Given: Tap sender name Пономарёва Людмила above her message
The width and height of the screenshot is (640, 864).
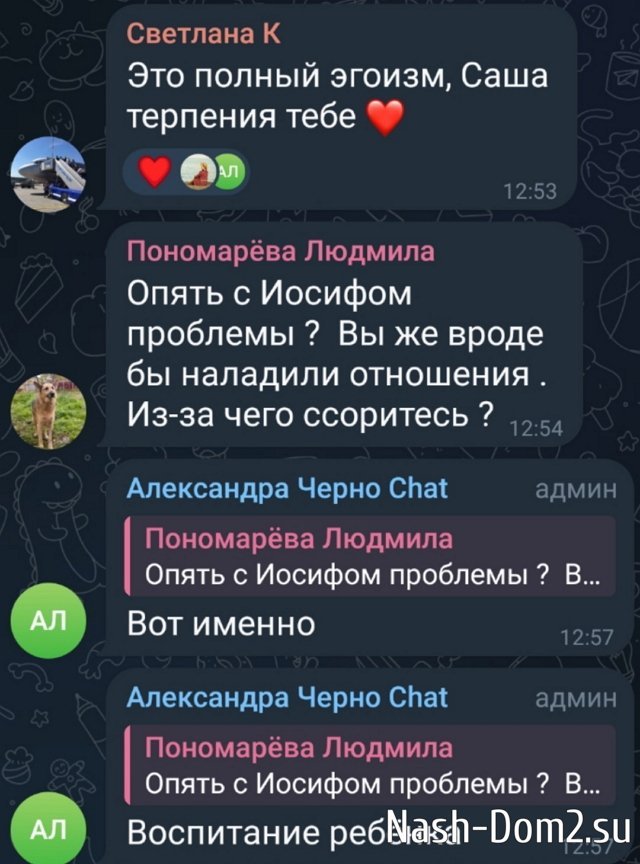Looking at the screenshot, I should tap(280, 253).
